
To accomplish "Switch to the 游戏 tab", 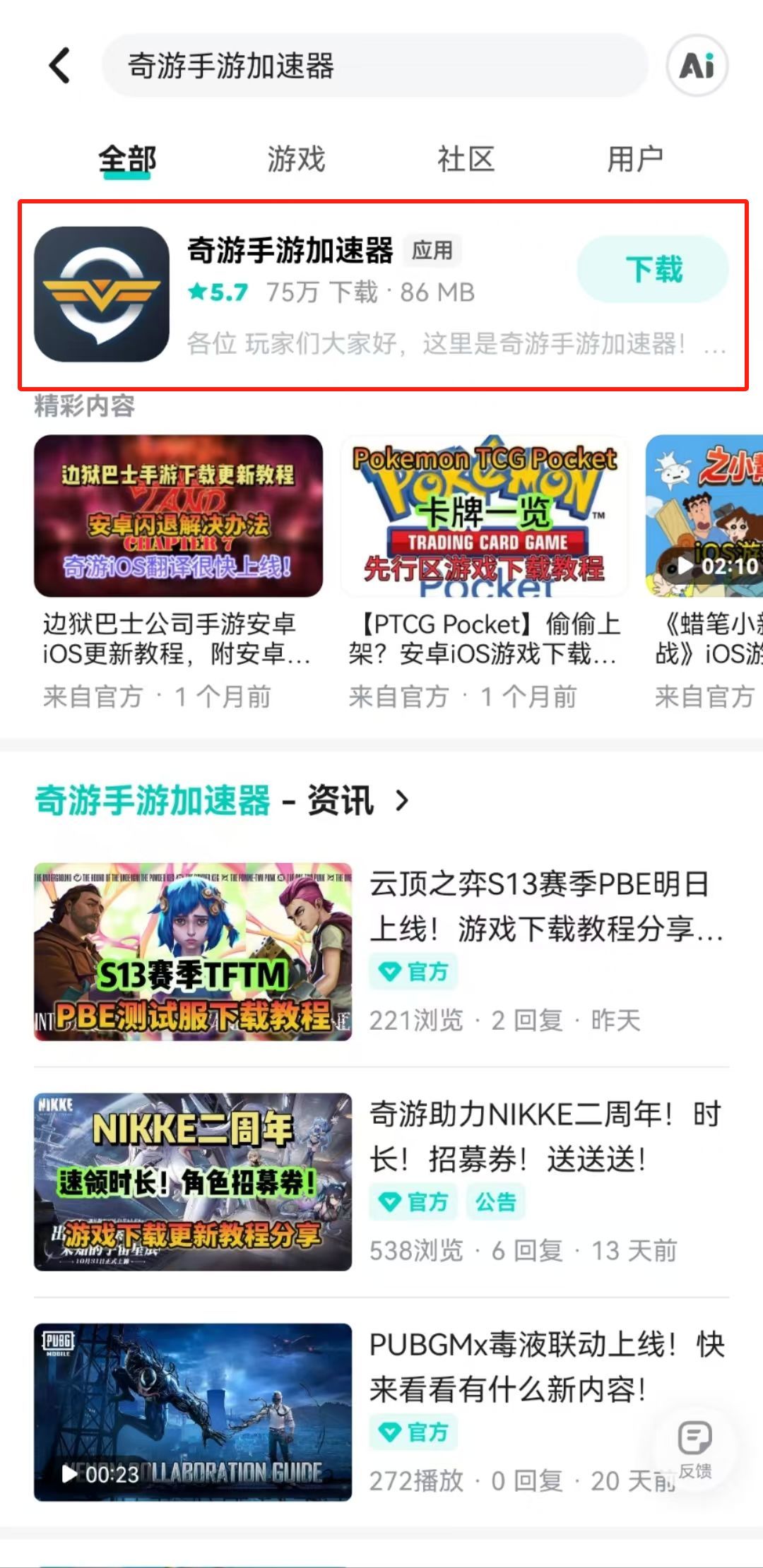I will pos(297,159).
